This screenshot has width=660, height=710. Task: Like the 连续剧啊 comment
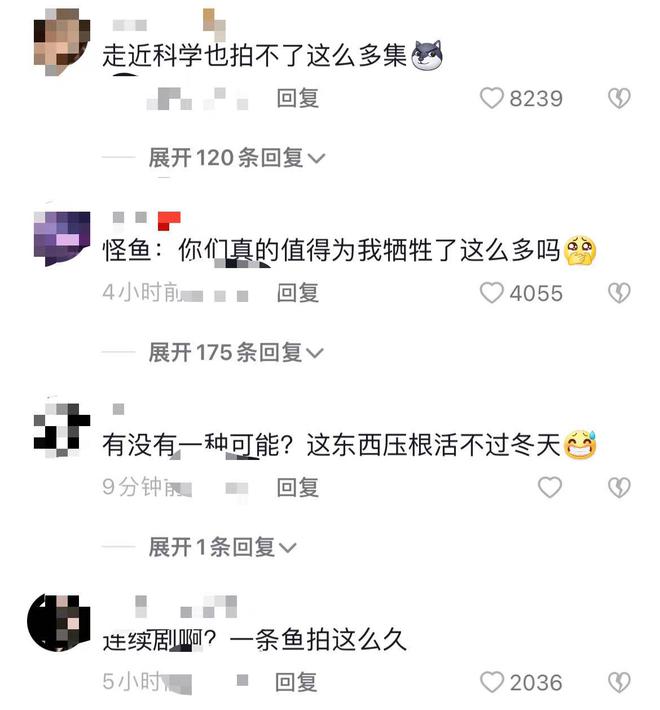pos(492,682)
